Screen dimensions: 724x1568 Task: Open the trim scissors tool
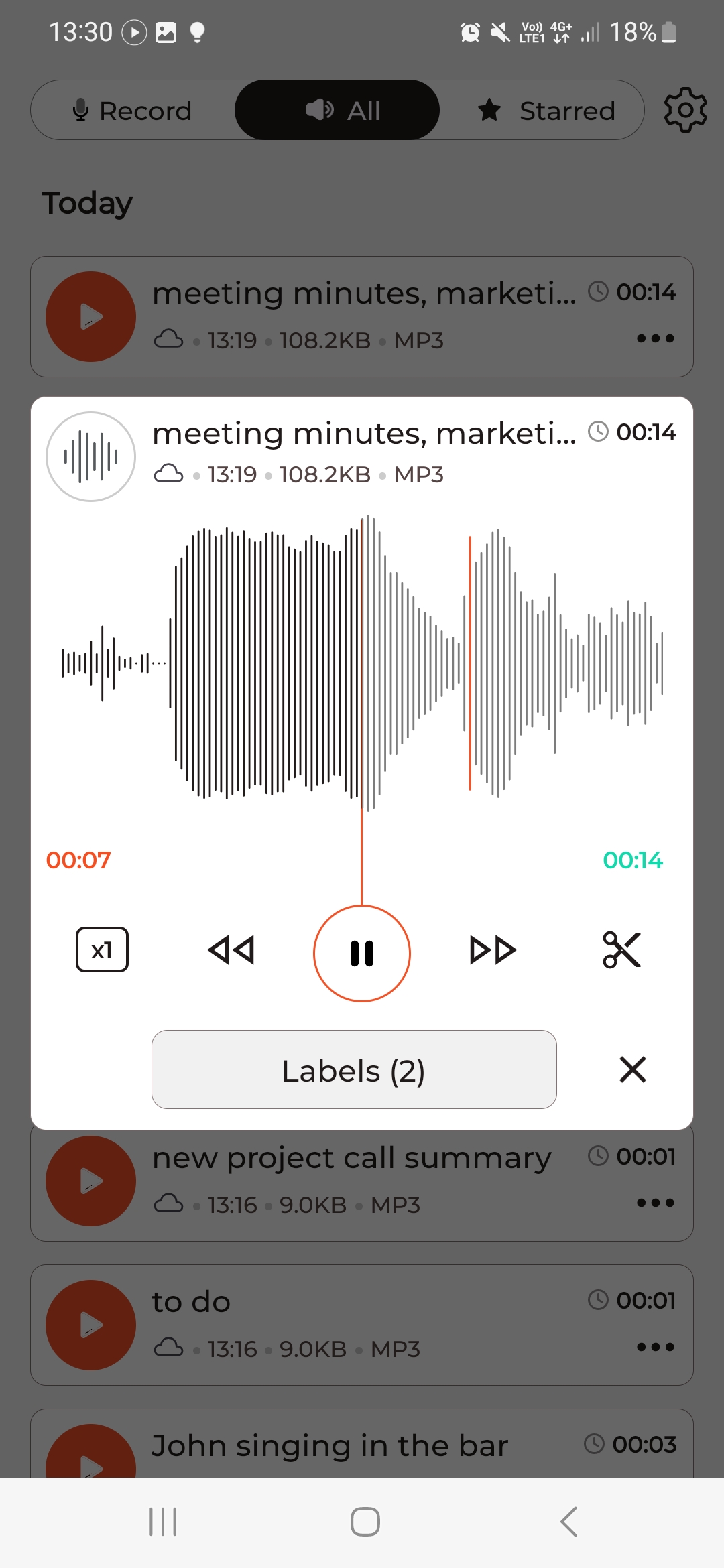click(x=621, y=950)
